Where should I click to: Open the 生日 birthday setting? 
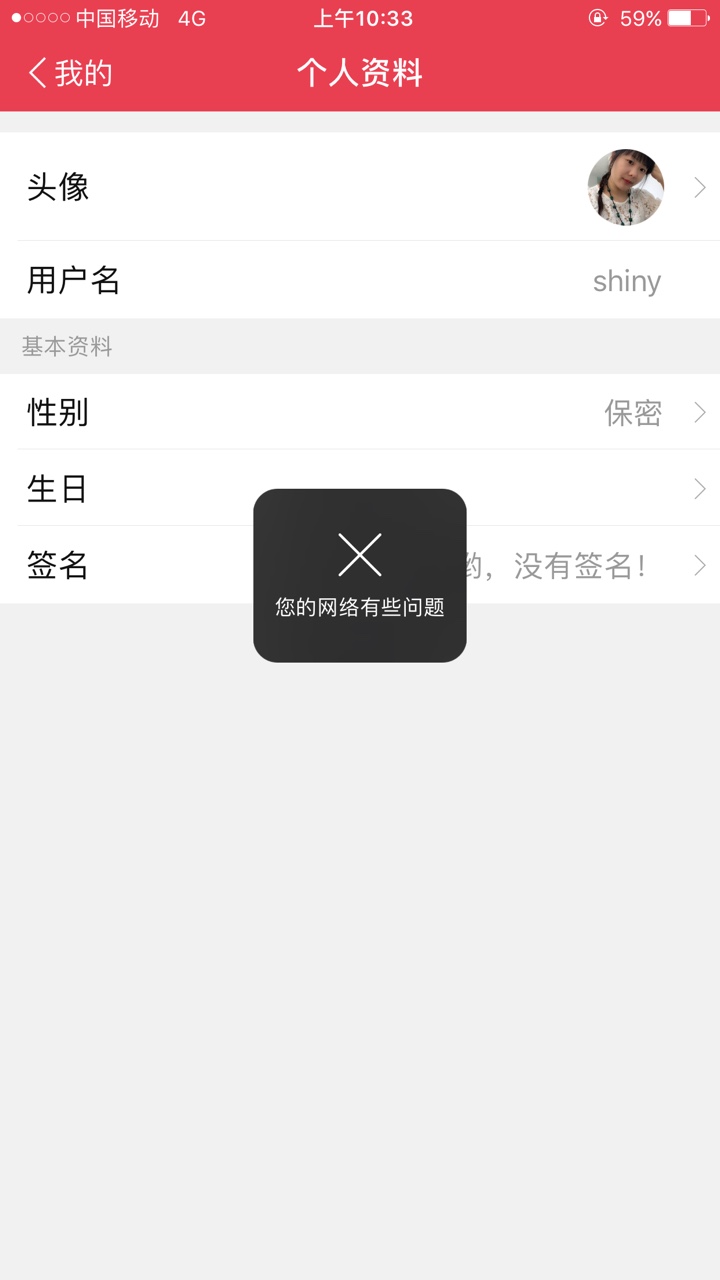point(360,489)
